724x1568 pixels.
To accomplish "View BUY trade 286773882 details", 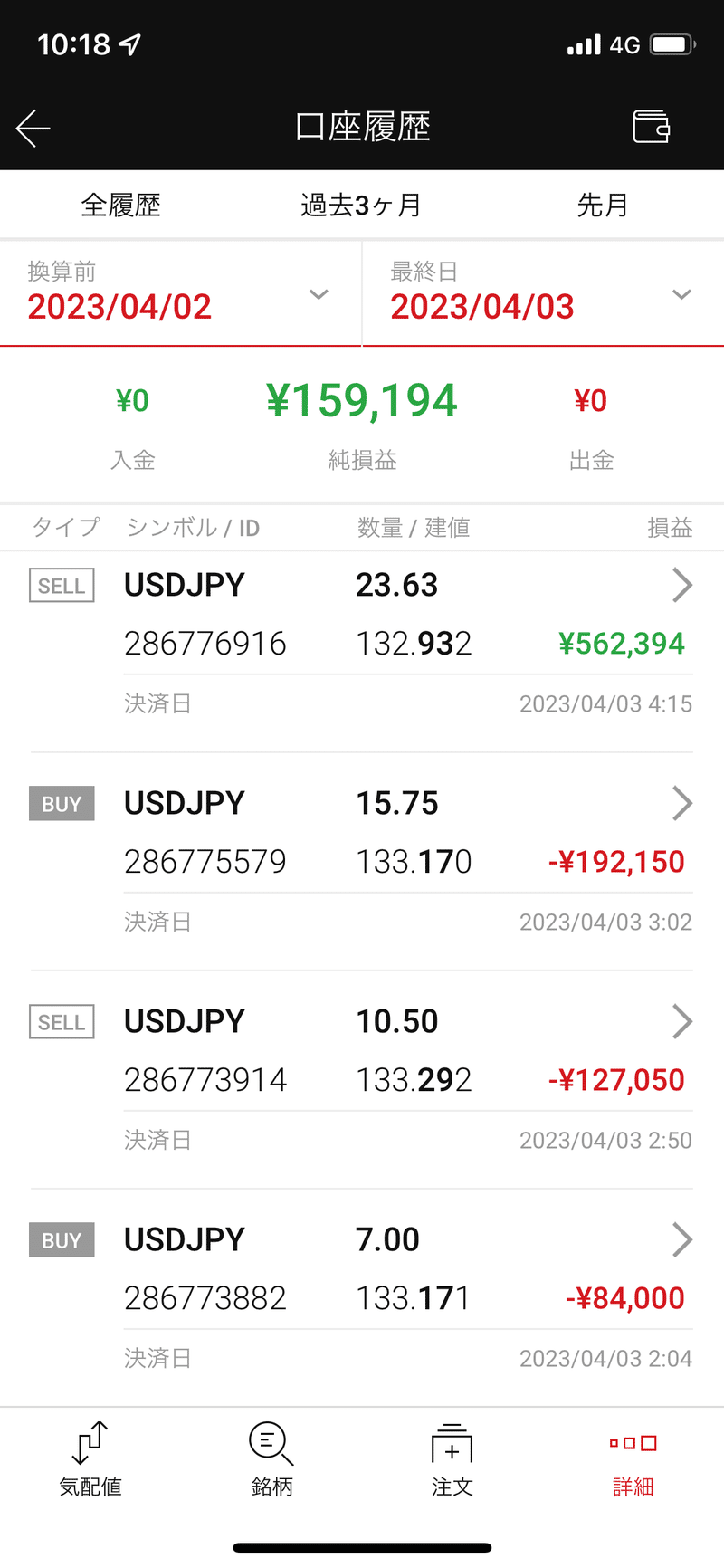I will (681, 1240).
